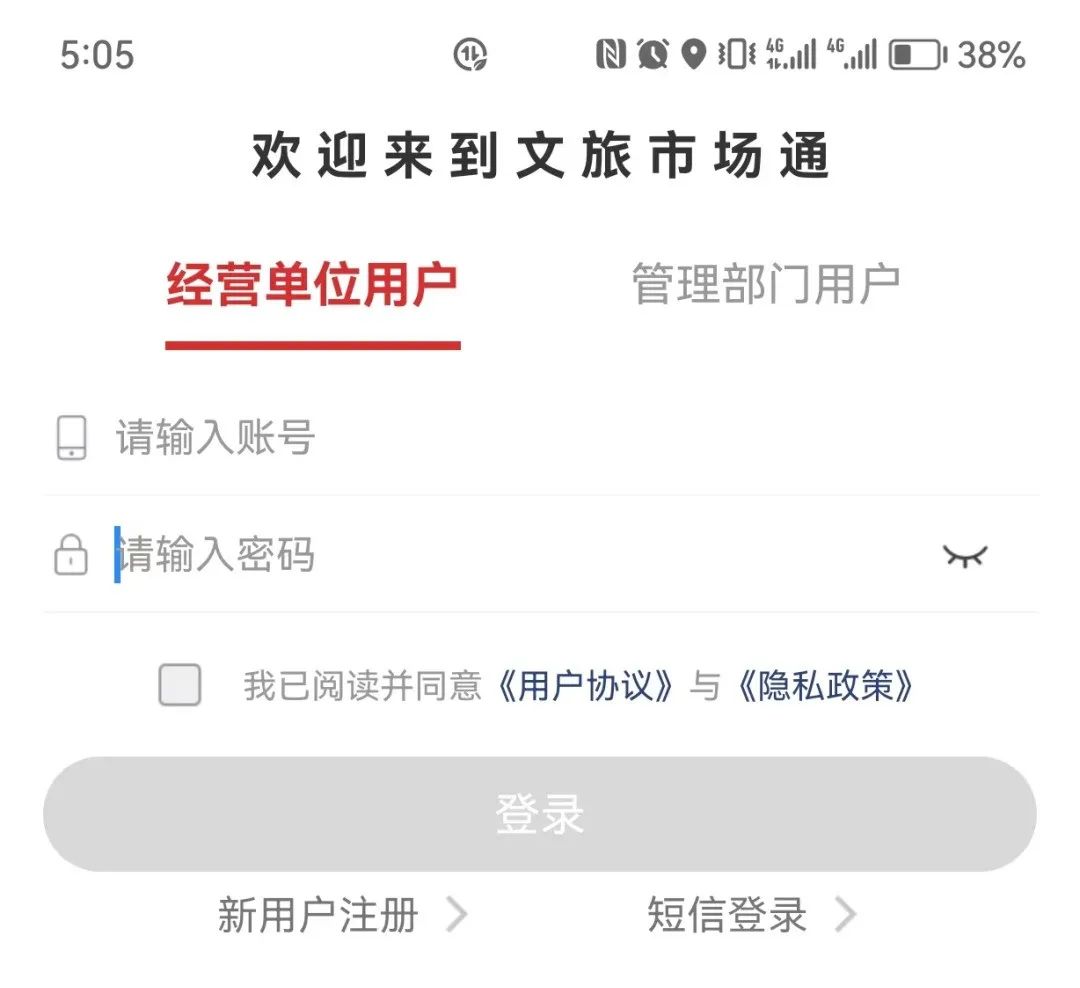
Task: Tap the 登录 button
Action: pos(540,814)
